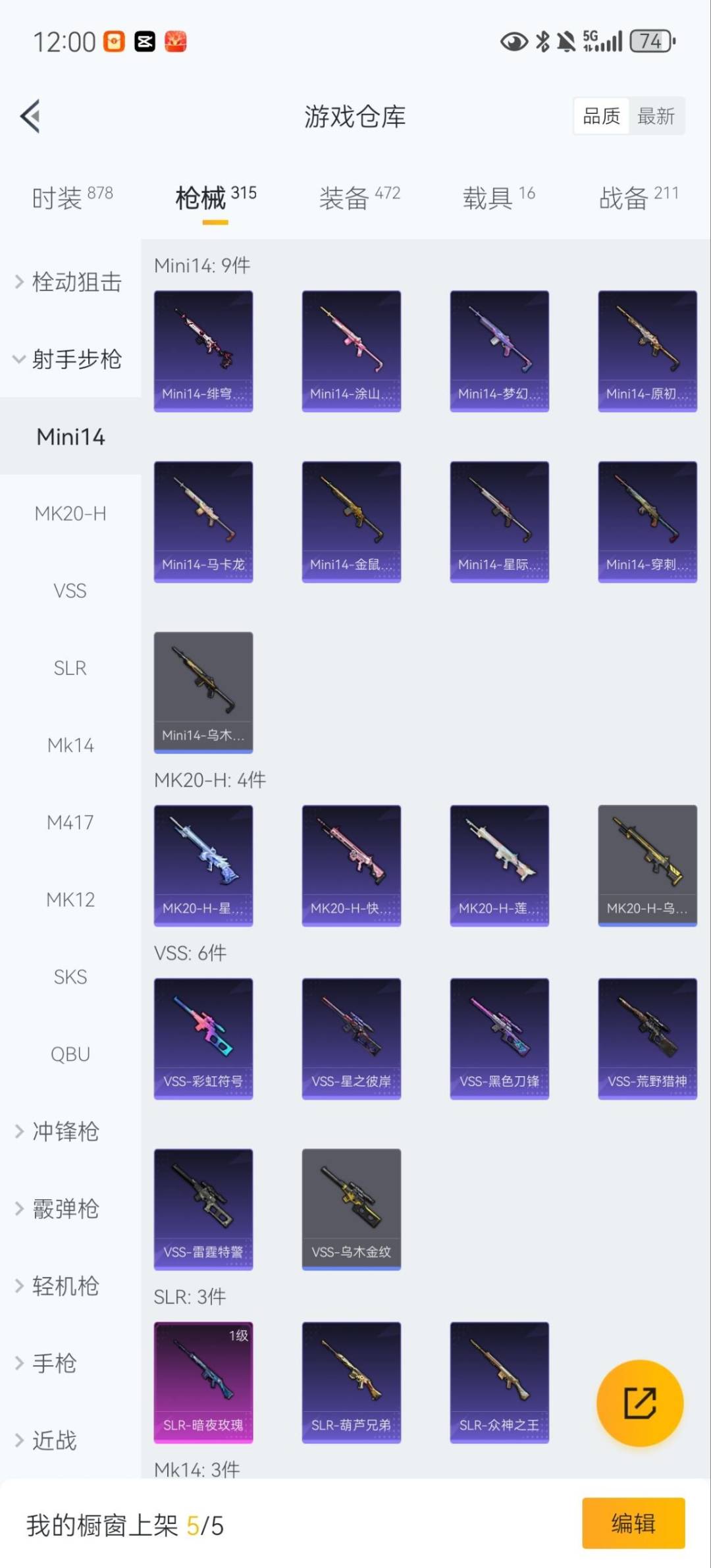Go back from 游戏仓库
This screenshot has height=1568, width=711.
(x=30, y=117)
